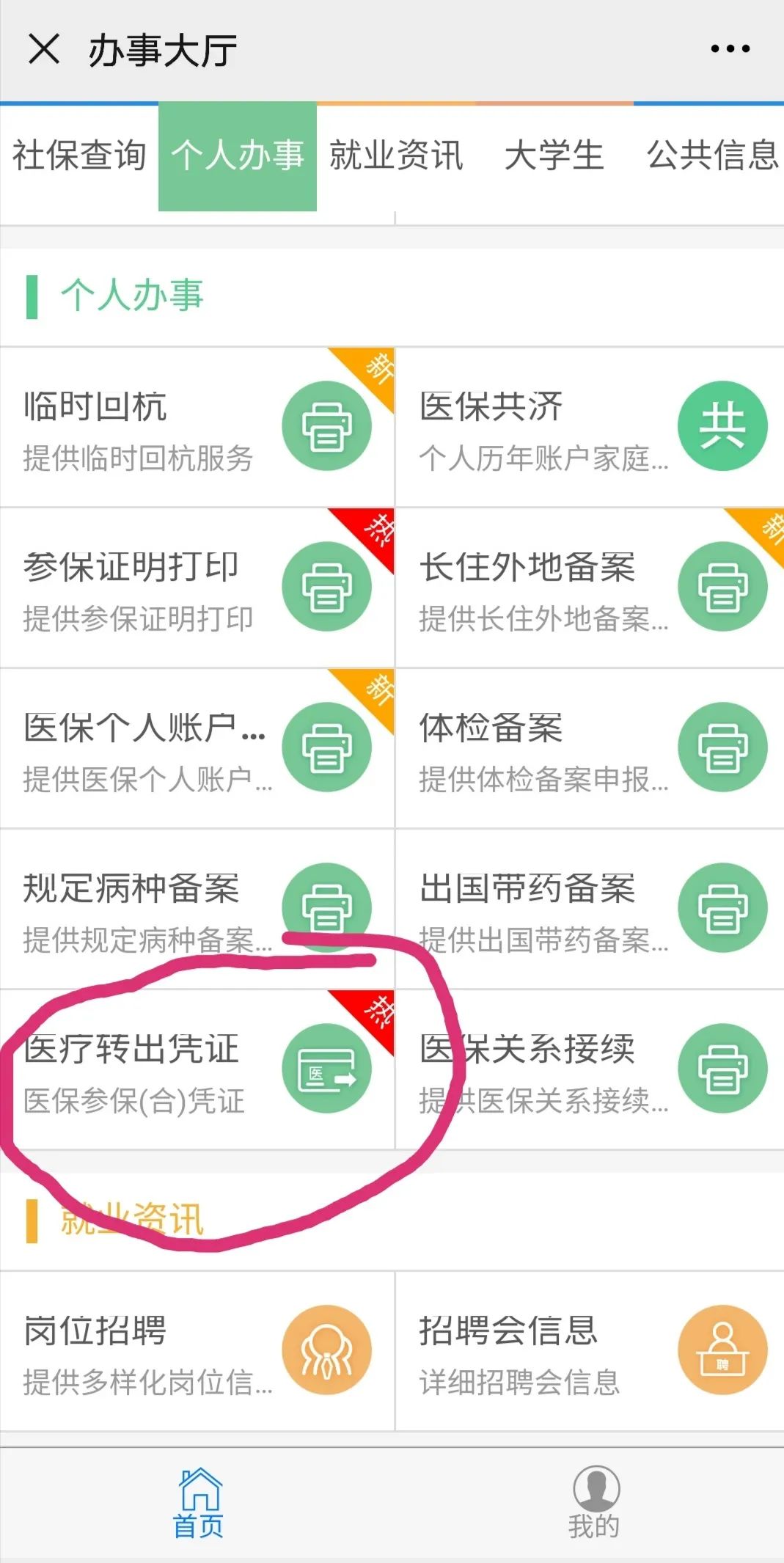Open 体检备案 service
This screenshot has width=784, height=1563.
(589, 749)
